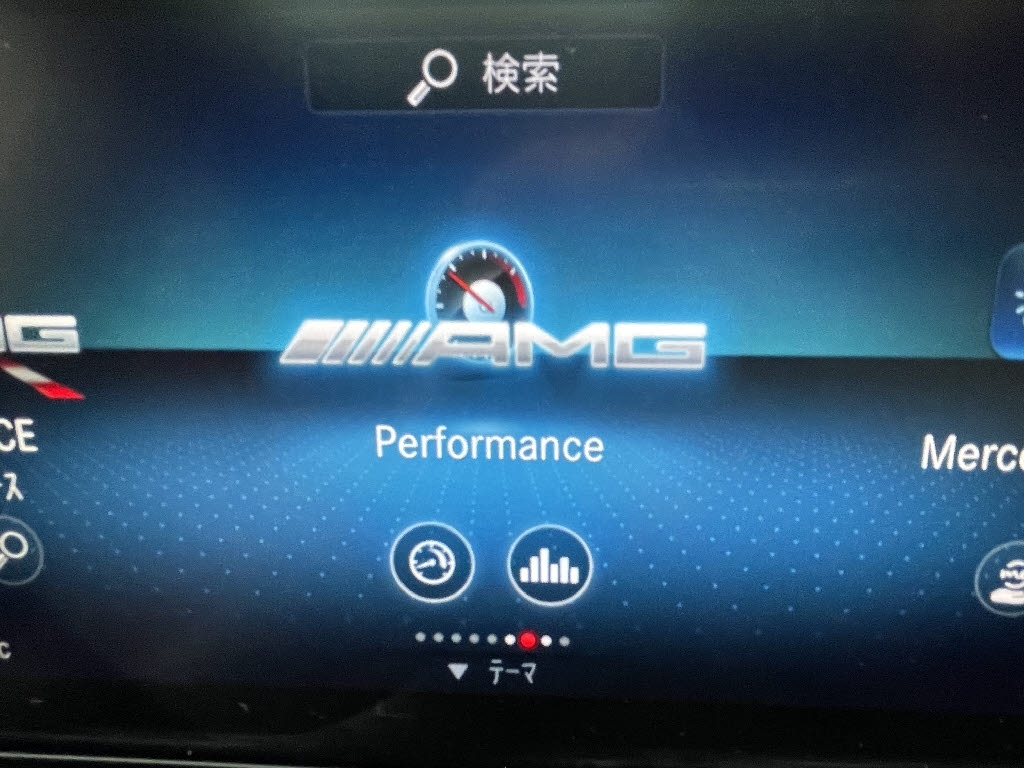The image size is (1024, 768).
Task: Open the 検索 search box
Action: click(484, 75)
